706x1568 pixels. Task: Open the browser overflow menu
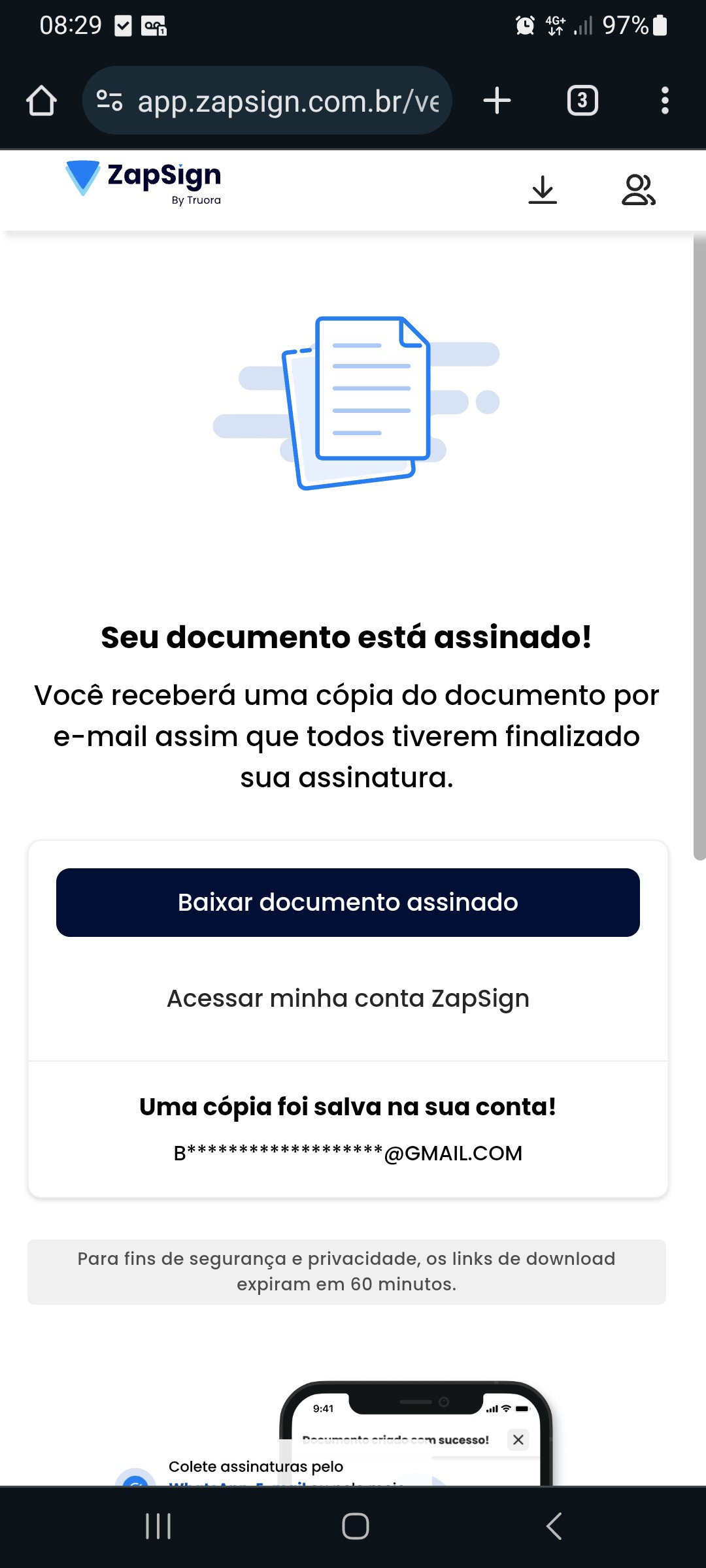(665, 101)
